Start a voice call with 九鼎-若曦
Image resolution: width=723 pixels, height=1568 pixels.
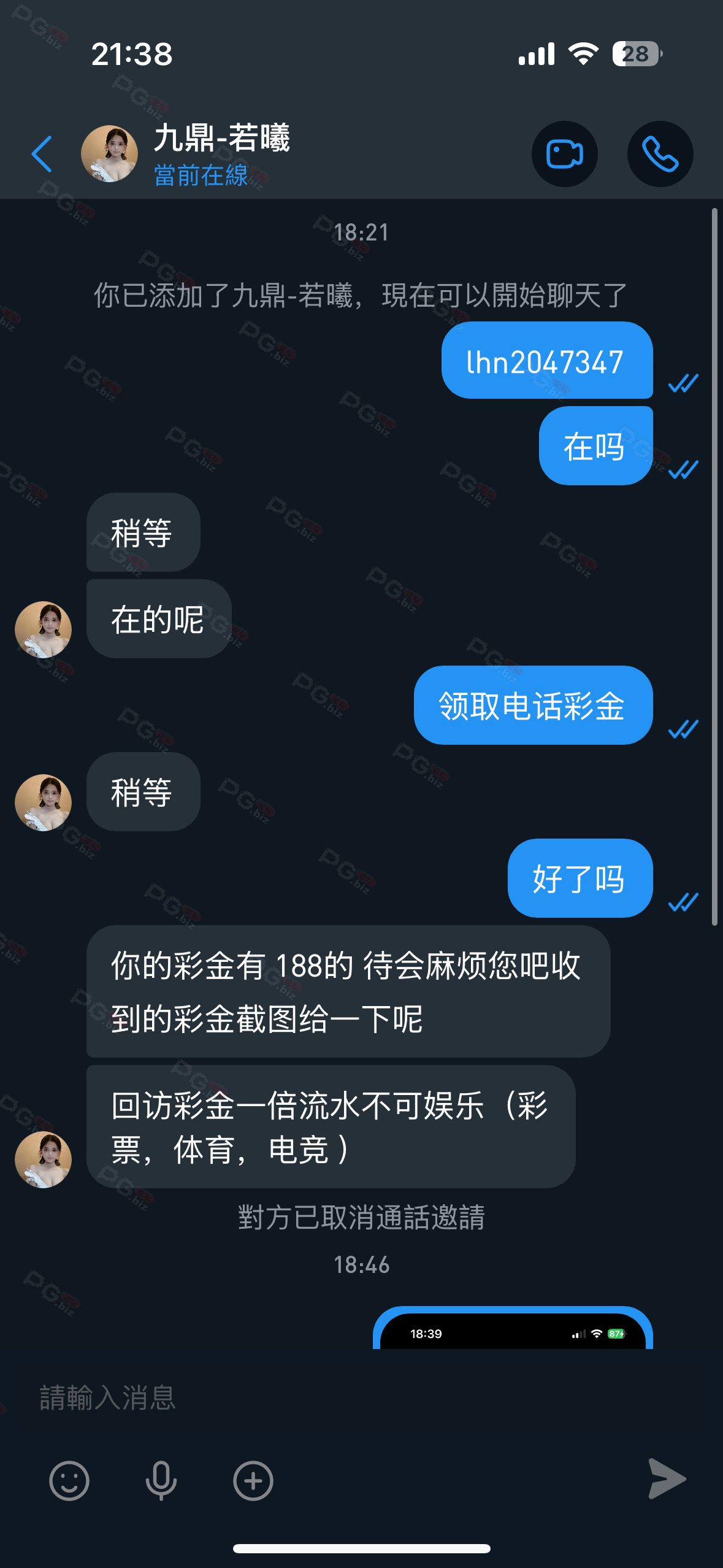[x=660, y=154]
